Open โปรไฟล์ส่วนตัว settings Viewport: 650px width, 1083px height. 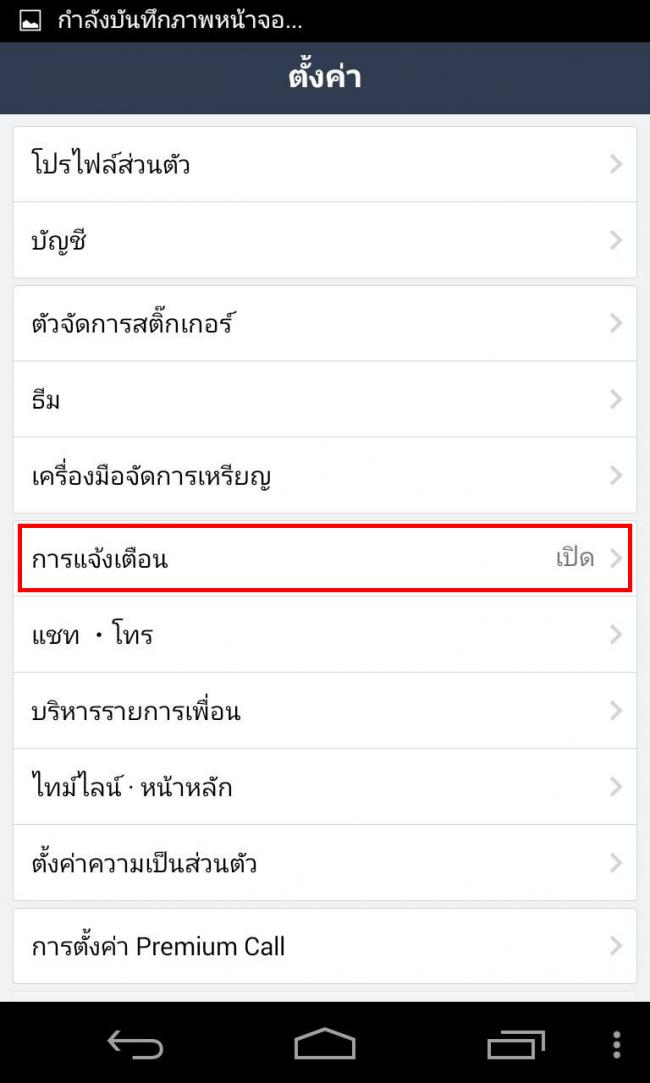click(324, 165)
